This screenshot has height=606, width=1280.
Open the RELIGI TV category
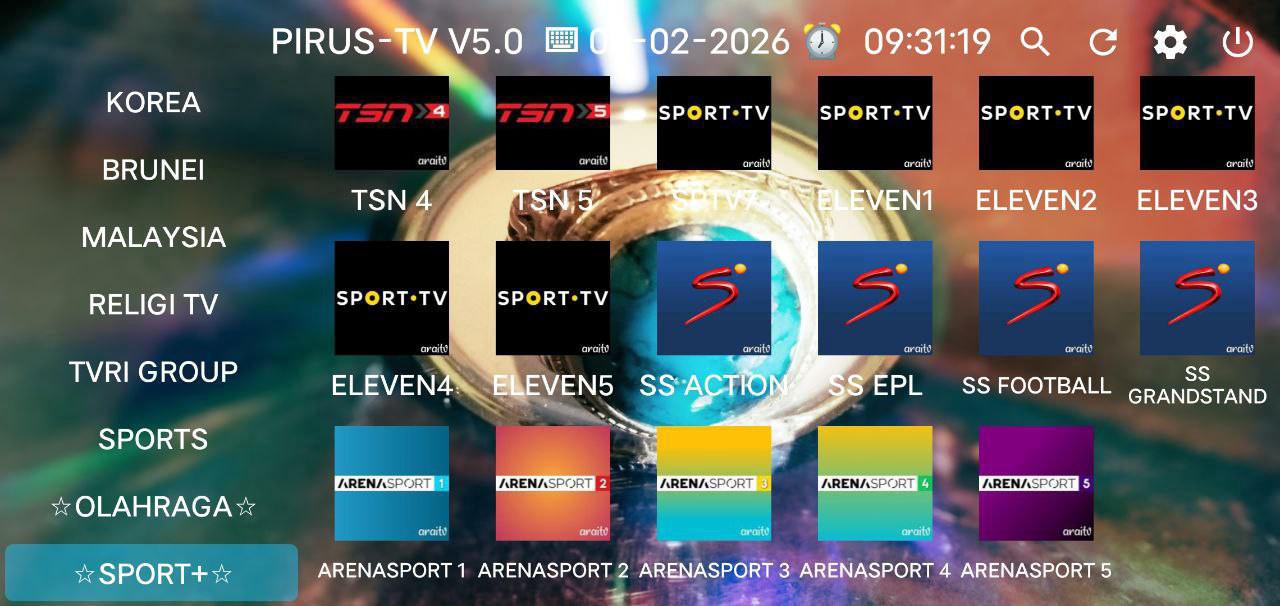click(153, 304)
